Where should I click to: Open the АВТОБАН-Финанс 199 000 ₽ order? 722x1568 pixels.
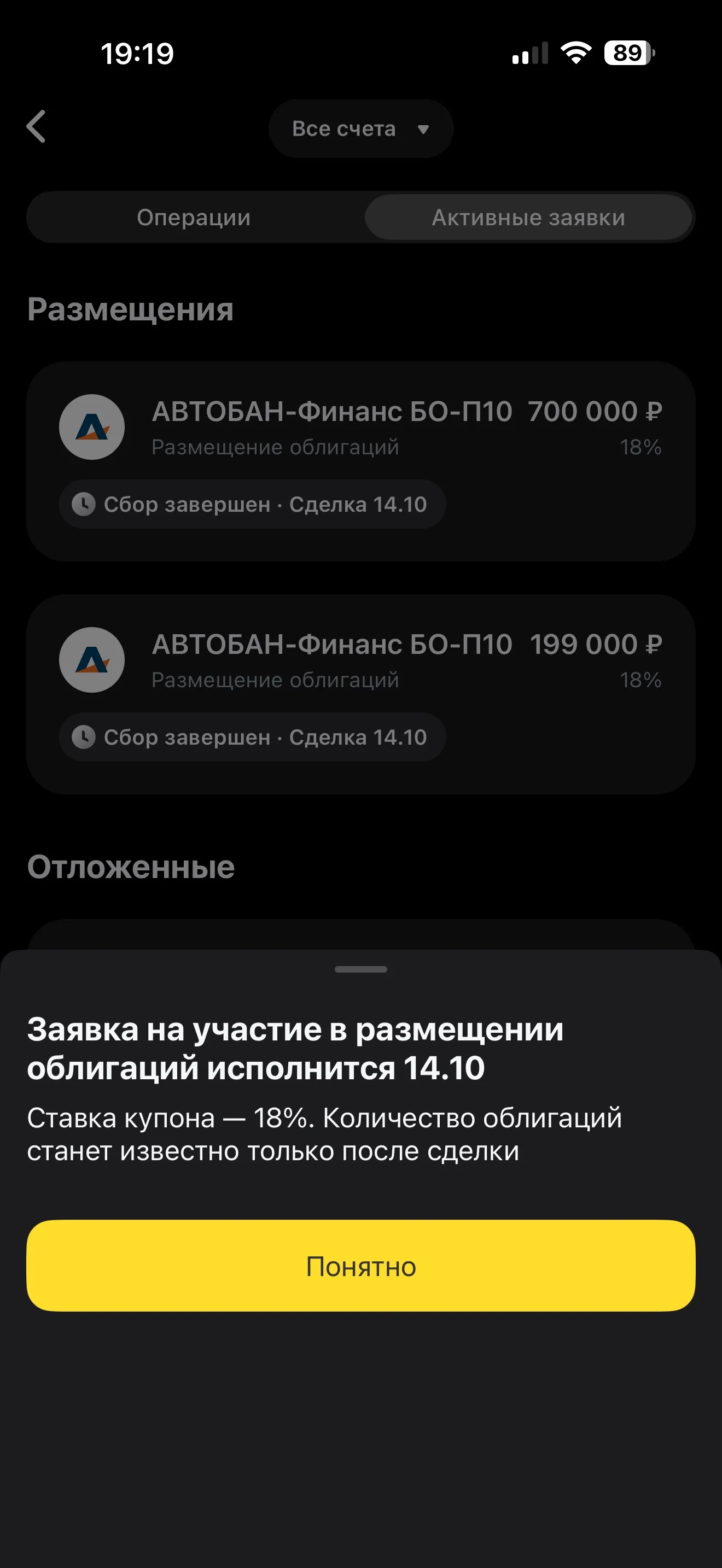tap(360, 694)
